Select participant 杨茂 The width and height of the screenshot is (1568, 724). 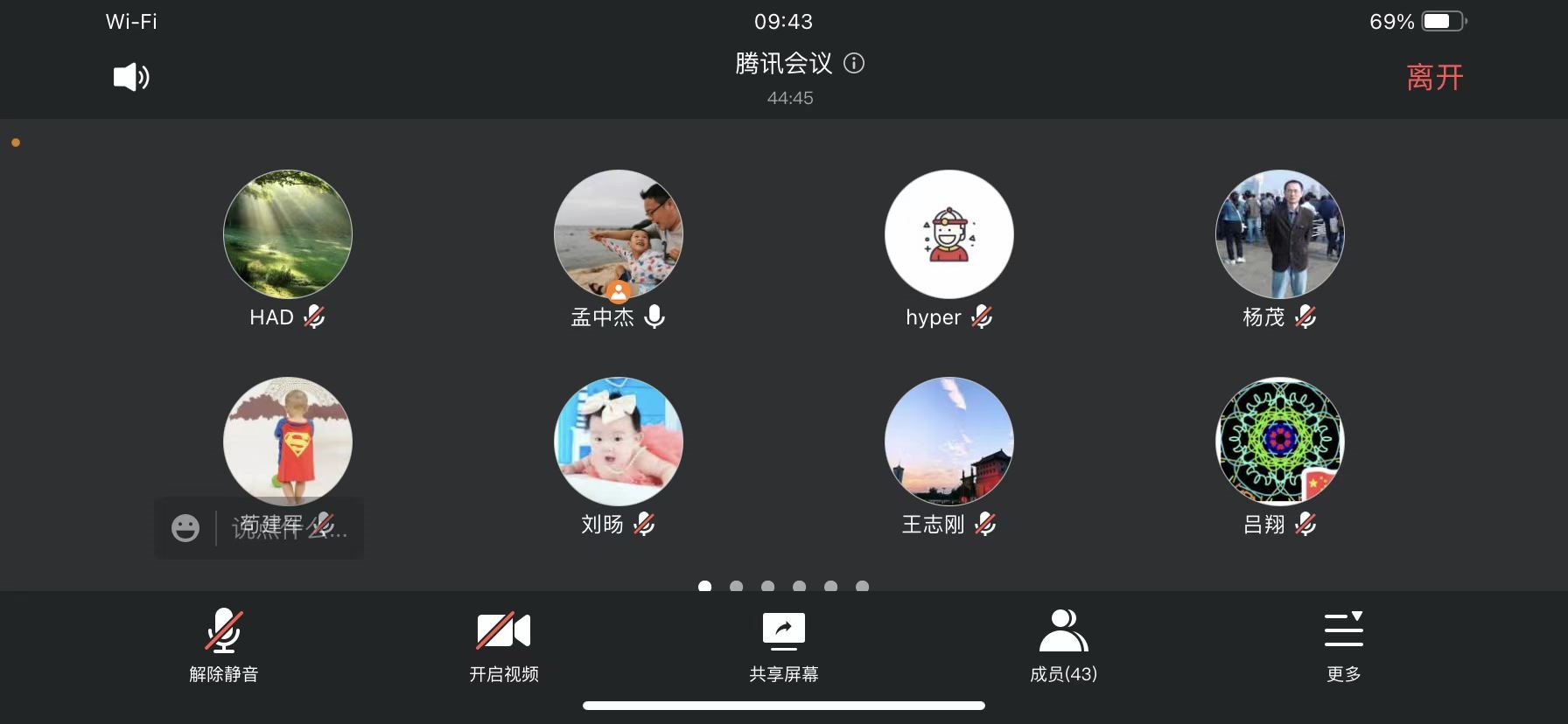pos(1280,234)
